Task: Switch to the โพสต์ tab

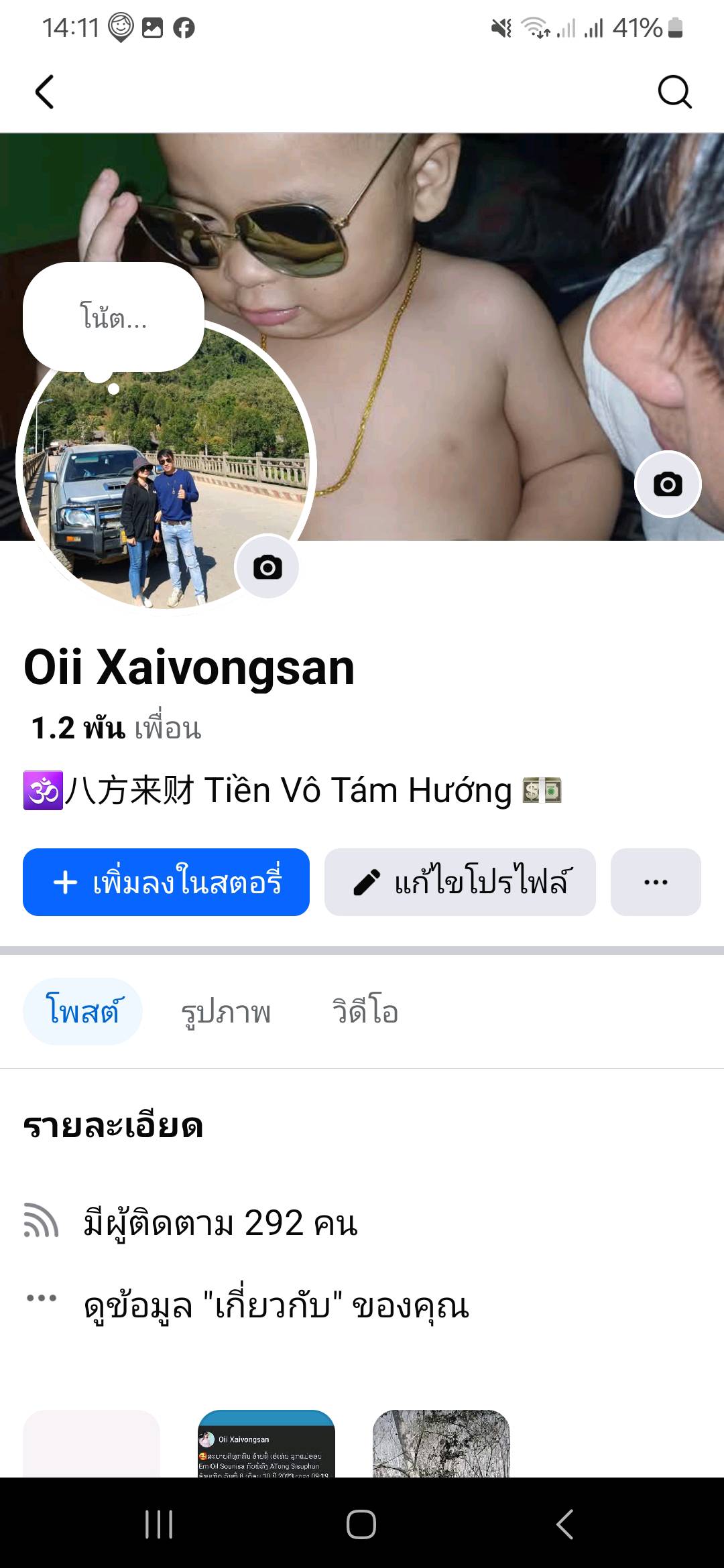Action: [x=82, y=1011]
